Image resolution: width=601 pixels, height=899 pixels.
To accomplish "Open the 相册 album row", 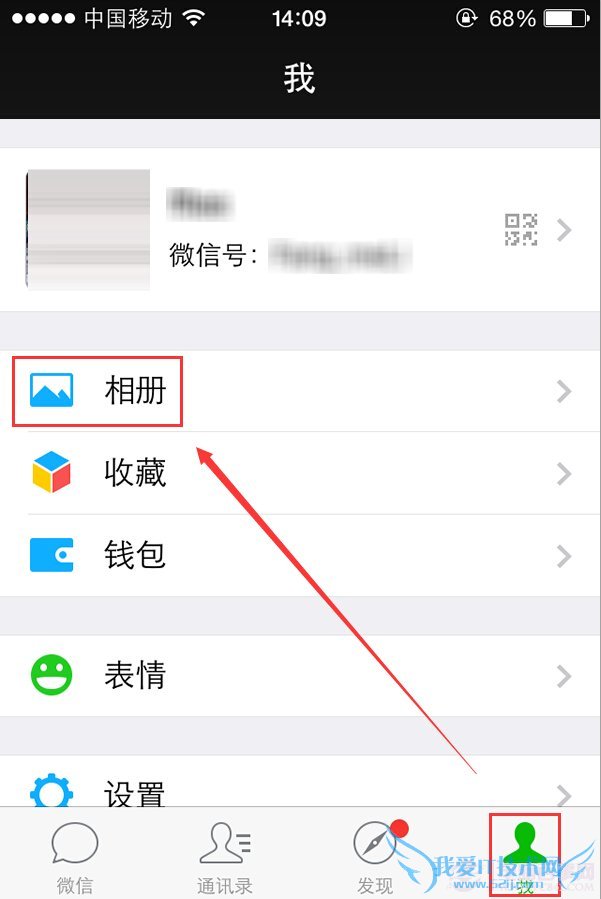I will (300, 390).
